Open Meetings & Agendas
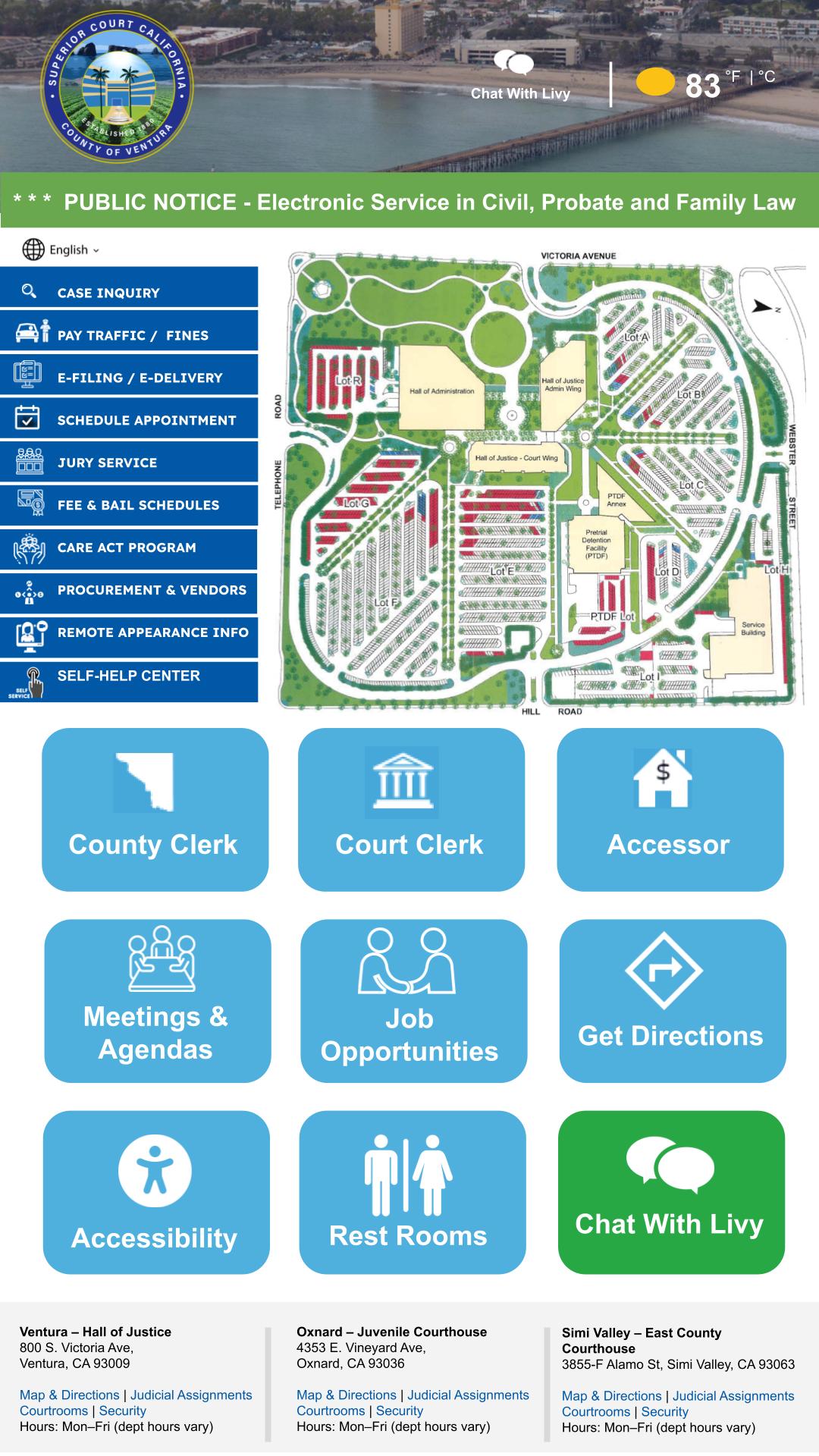 pos(157,1000)
